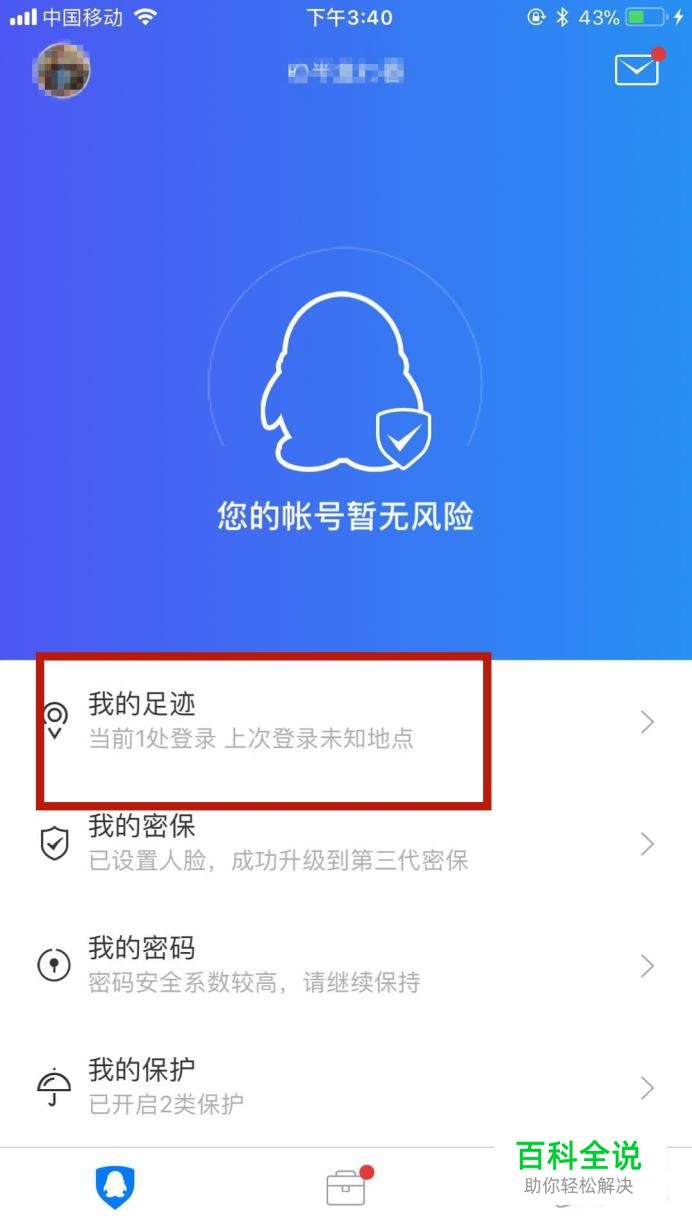The width and height of the screenshot is (692, 1230).
Task: Open the mail inbox icon
Action: click(636, 70)
